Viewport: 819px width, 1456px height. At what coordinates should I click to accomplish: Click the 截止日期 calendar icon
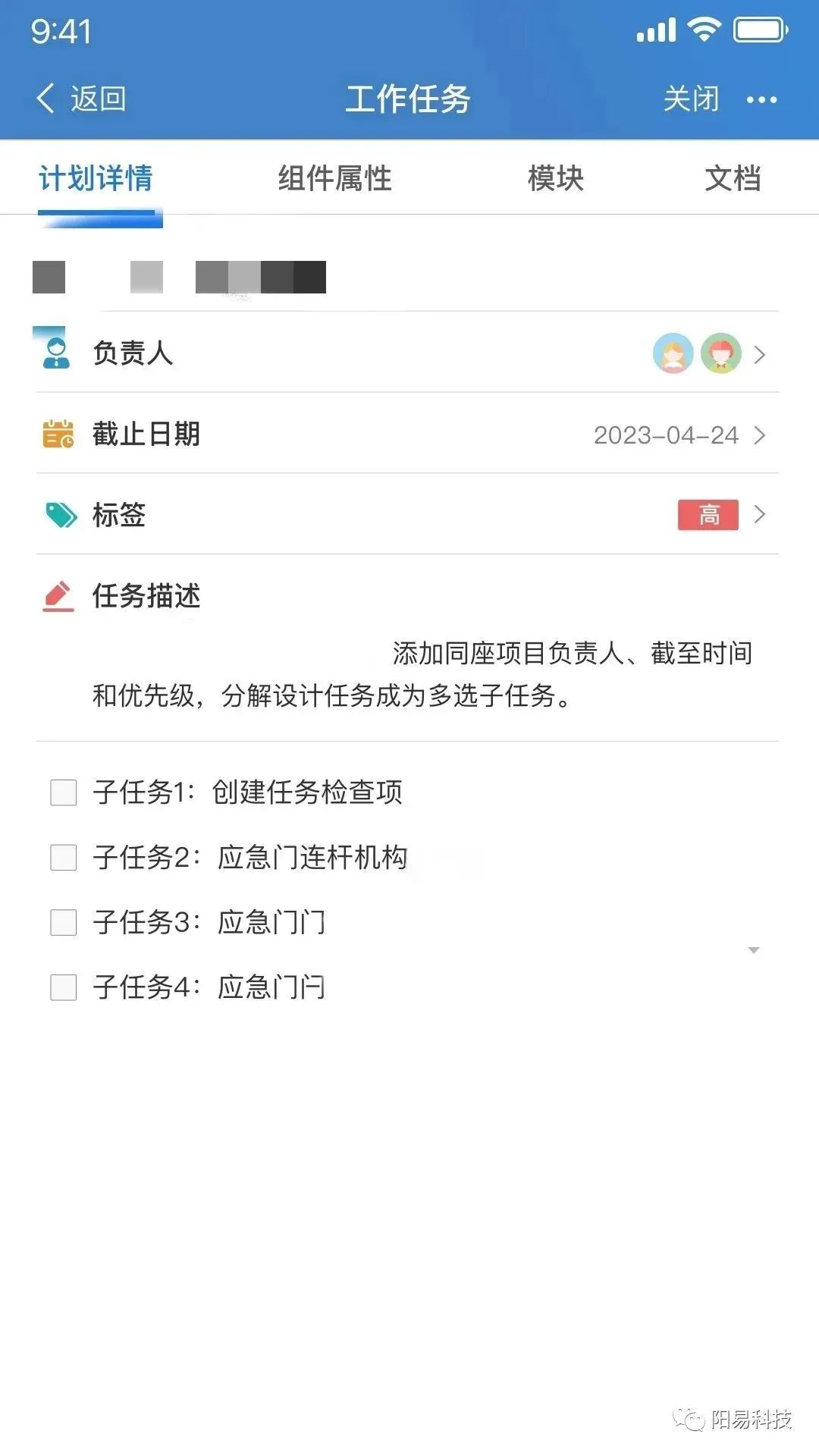click(x=57, y=435)
